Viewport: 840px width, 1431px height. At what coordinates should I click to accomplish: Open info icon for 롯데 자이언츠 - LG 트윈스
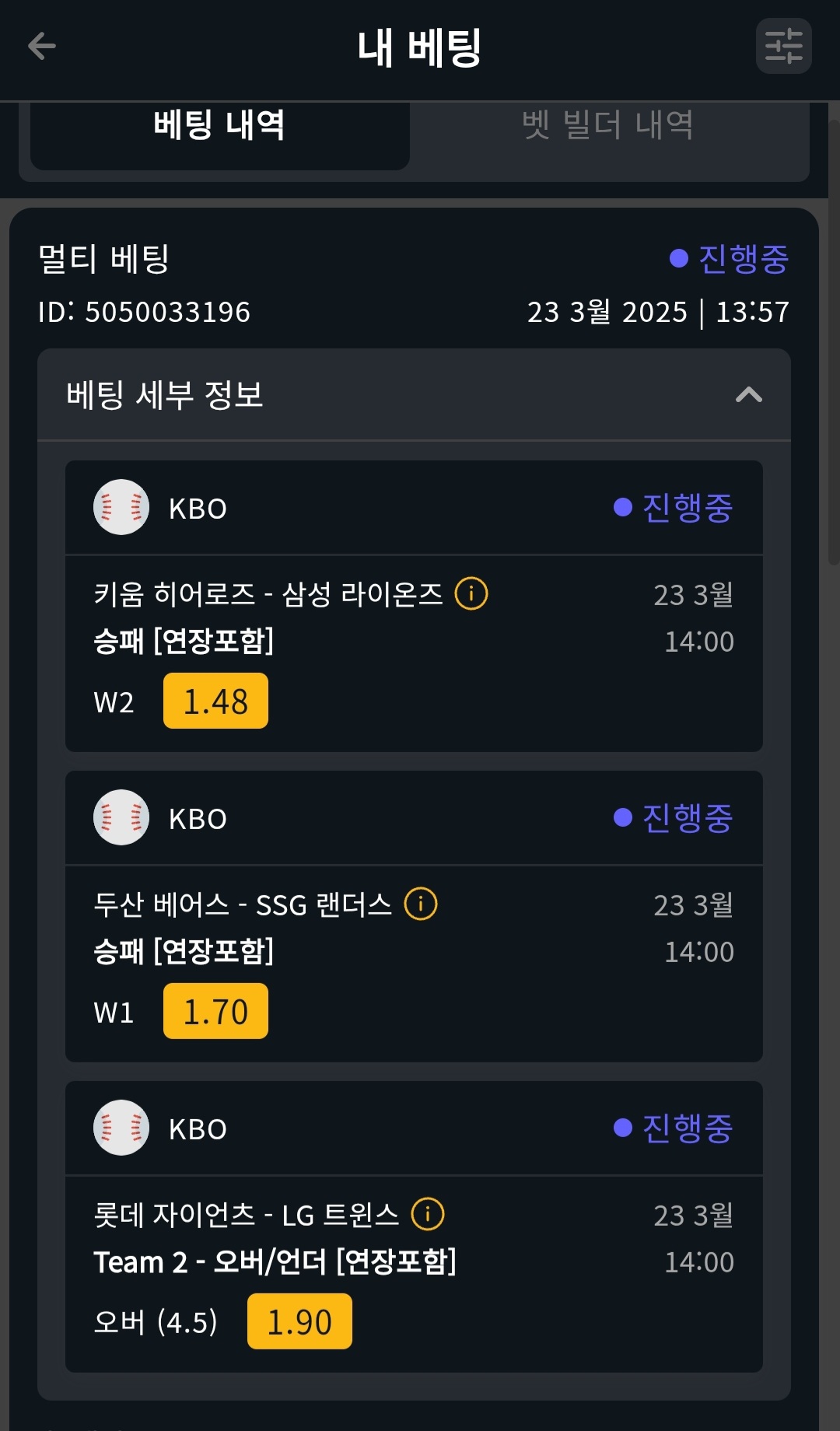tap(428, 1214)
